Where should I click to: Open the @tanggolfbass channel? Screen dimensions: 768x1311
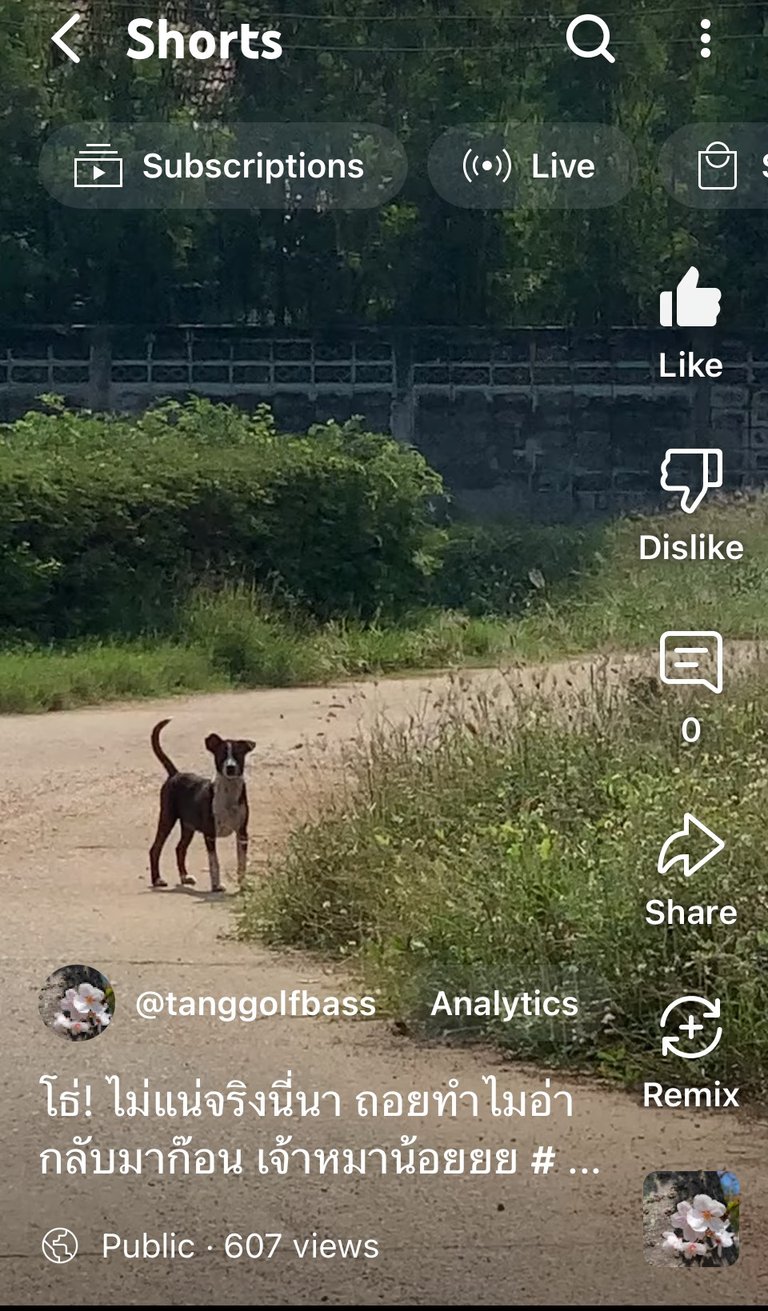(256, 1004)
